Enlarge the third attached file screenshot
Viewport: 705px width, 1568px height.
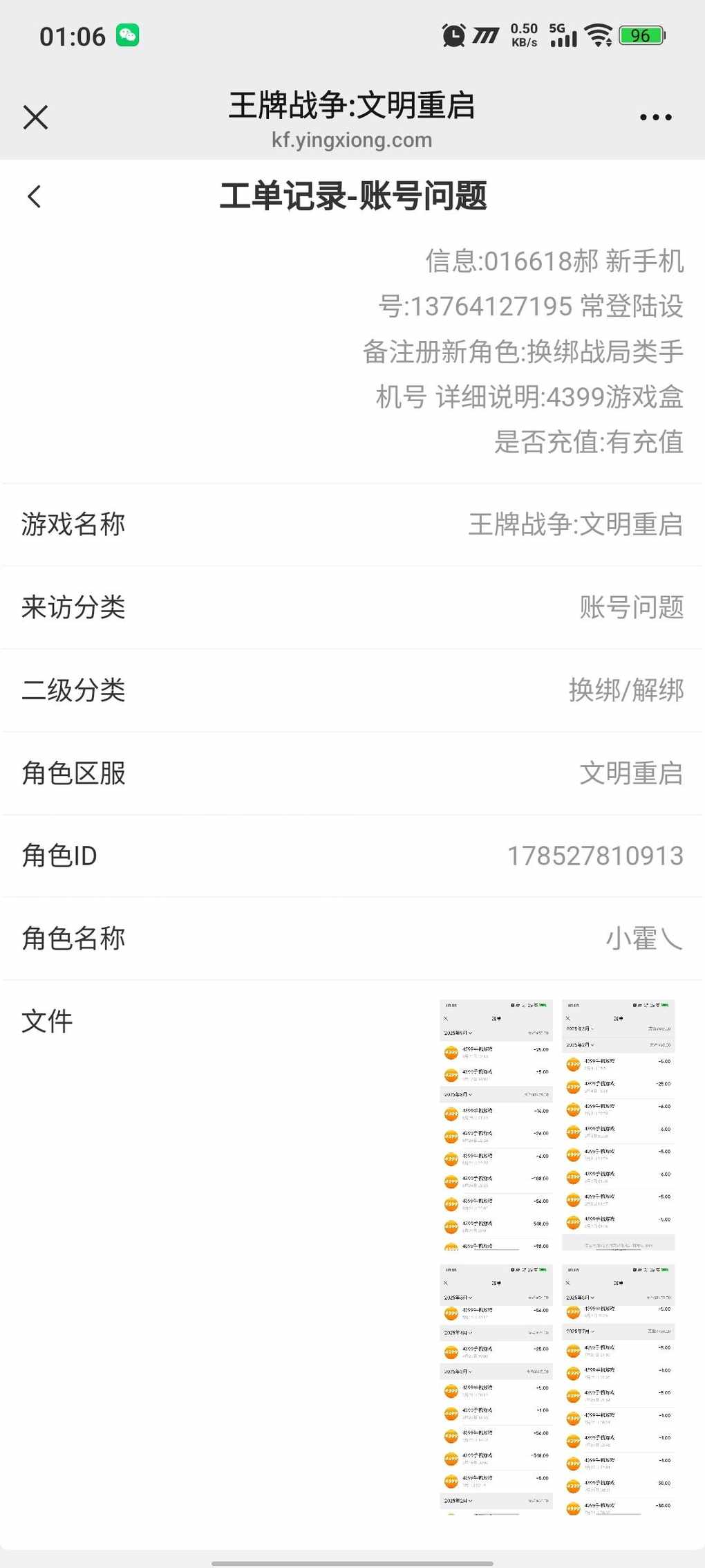pos(496,1389)
